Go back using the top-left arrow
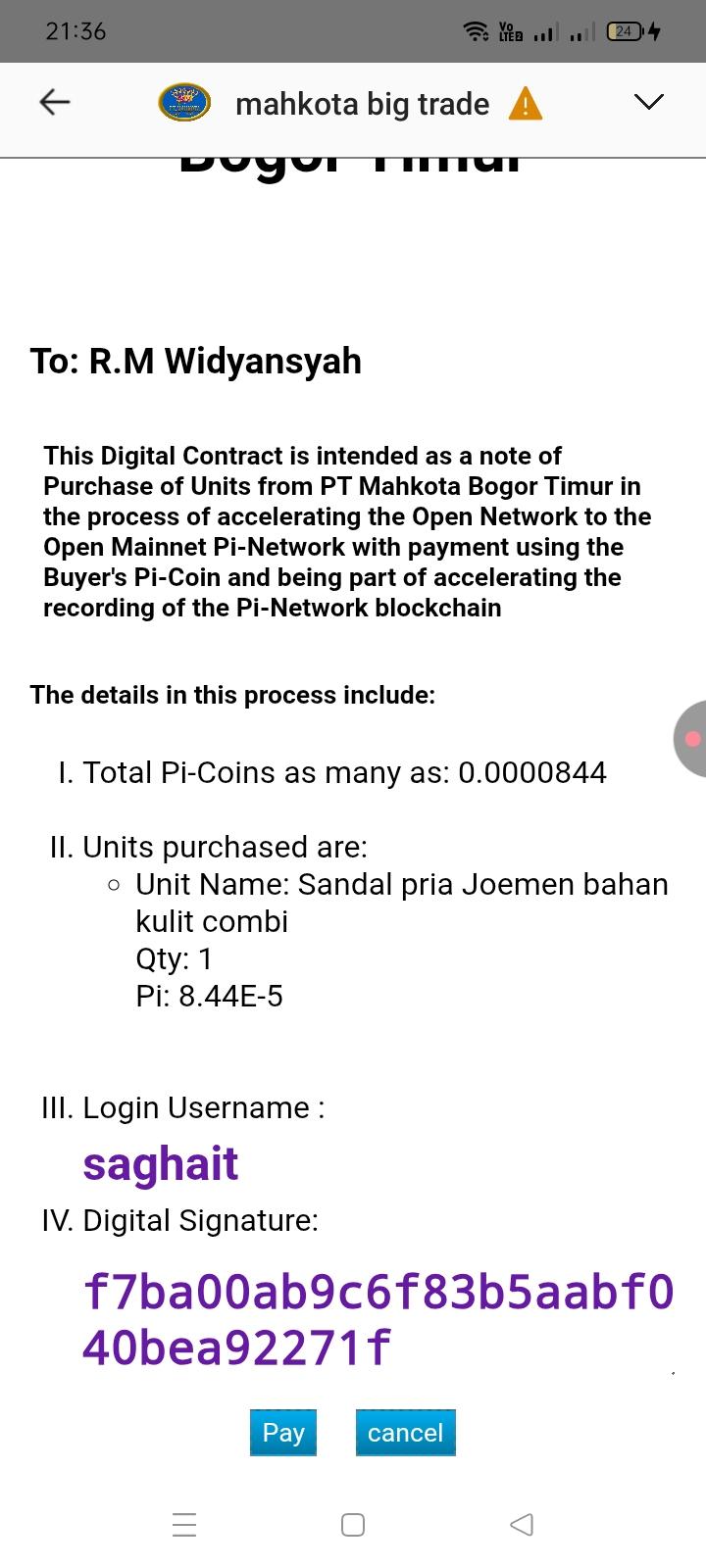 (54, 102)
